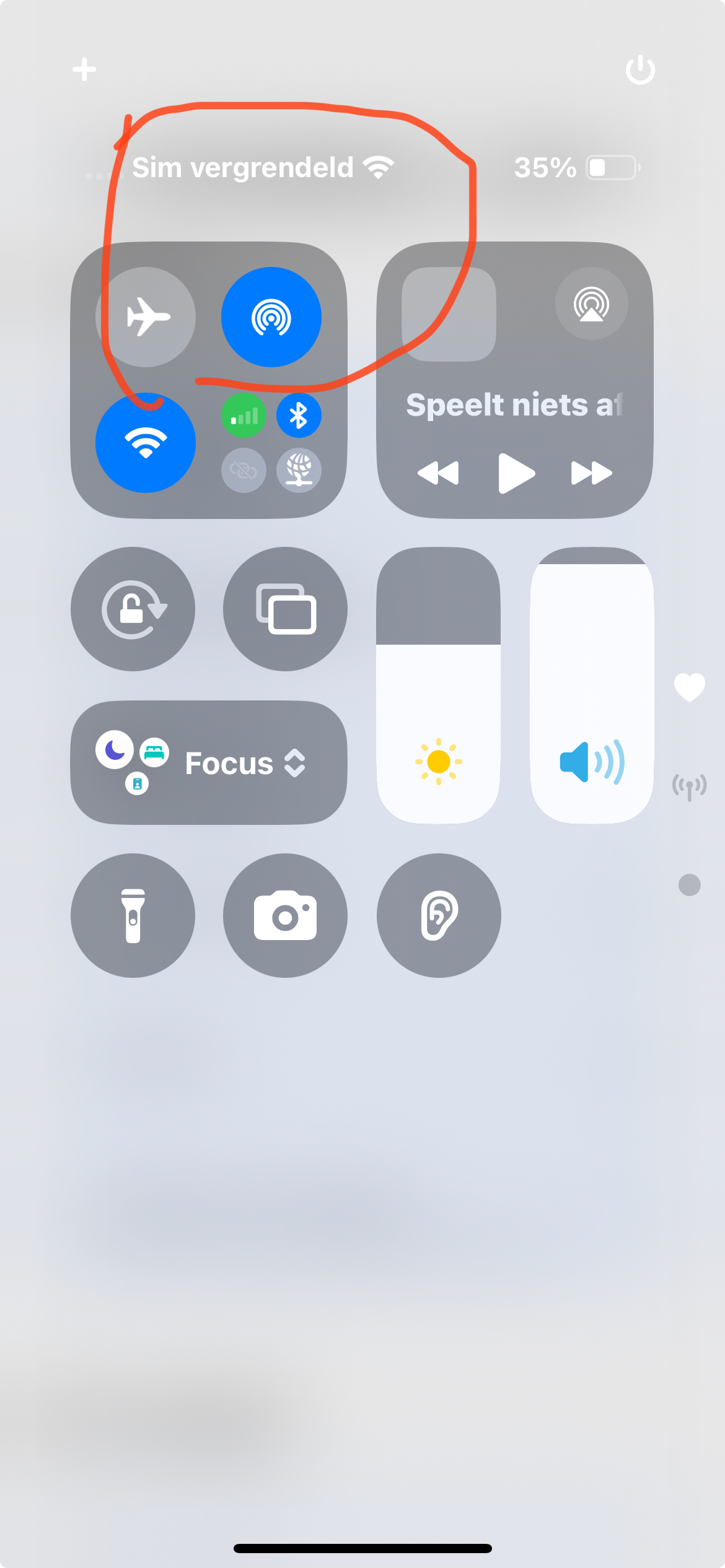The width and height of the screenshot is (725, 1568).
Task: Turn on the flashlight
Action: tap(133, 915)
